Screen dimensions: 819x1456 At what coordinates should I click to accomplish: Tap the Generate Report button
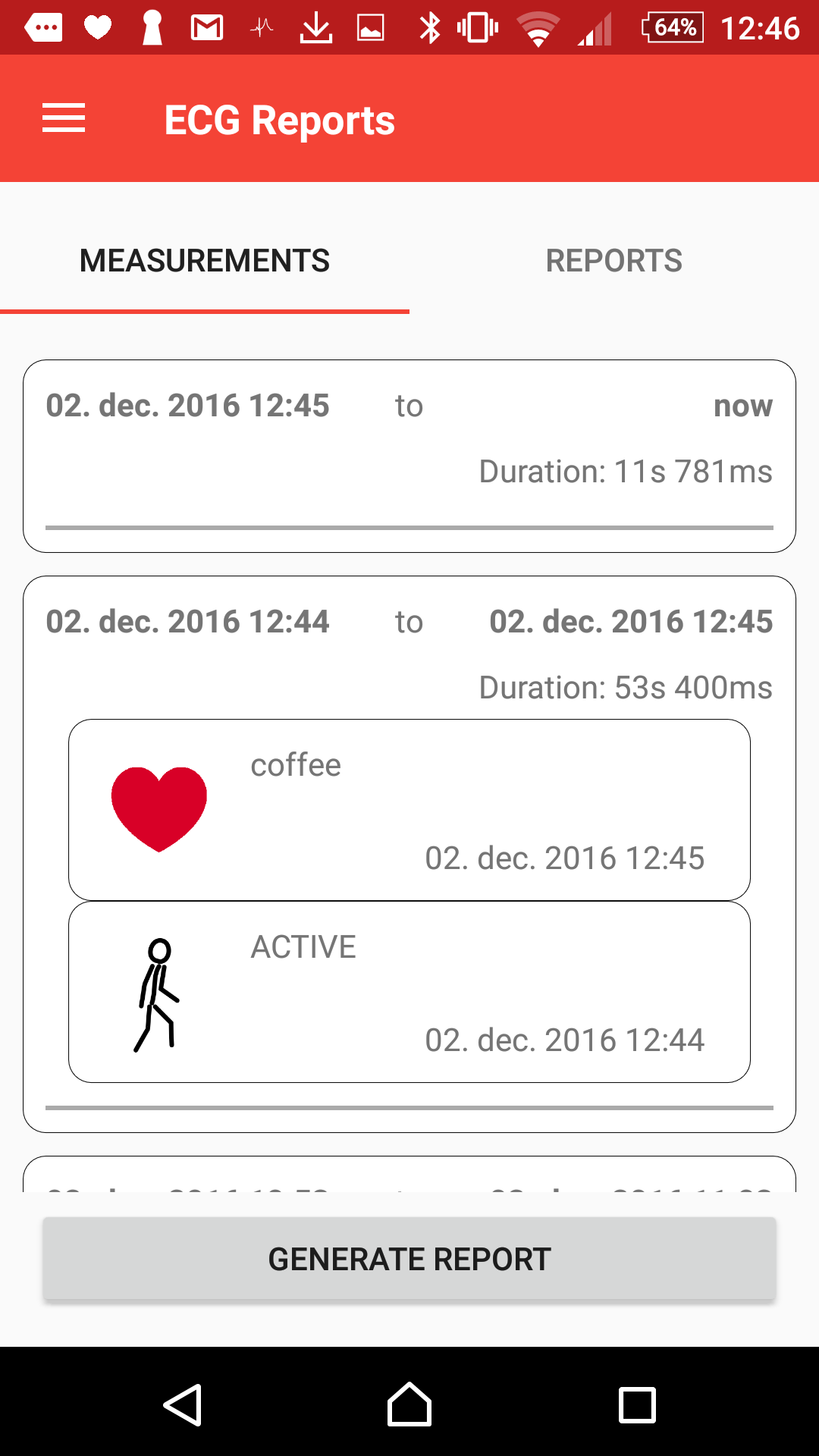pyautogui.click(x=409, y=1259)
